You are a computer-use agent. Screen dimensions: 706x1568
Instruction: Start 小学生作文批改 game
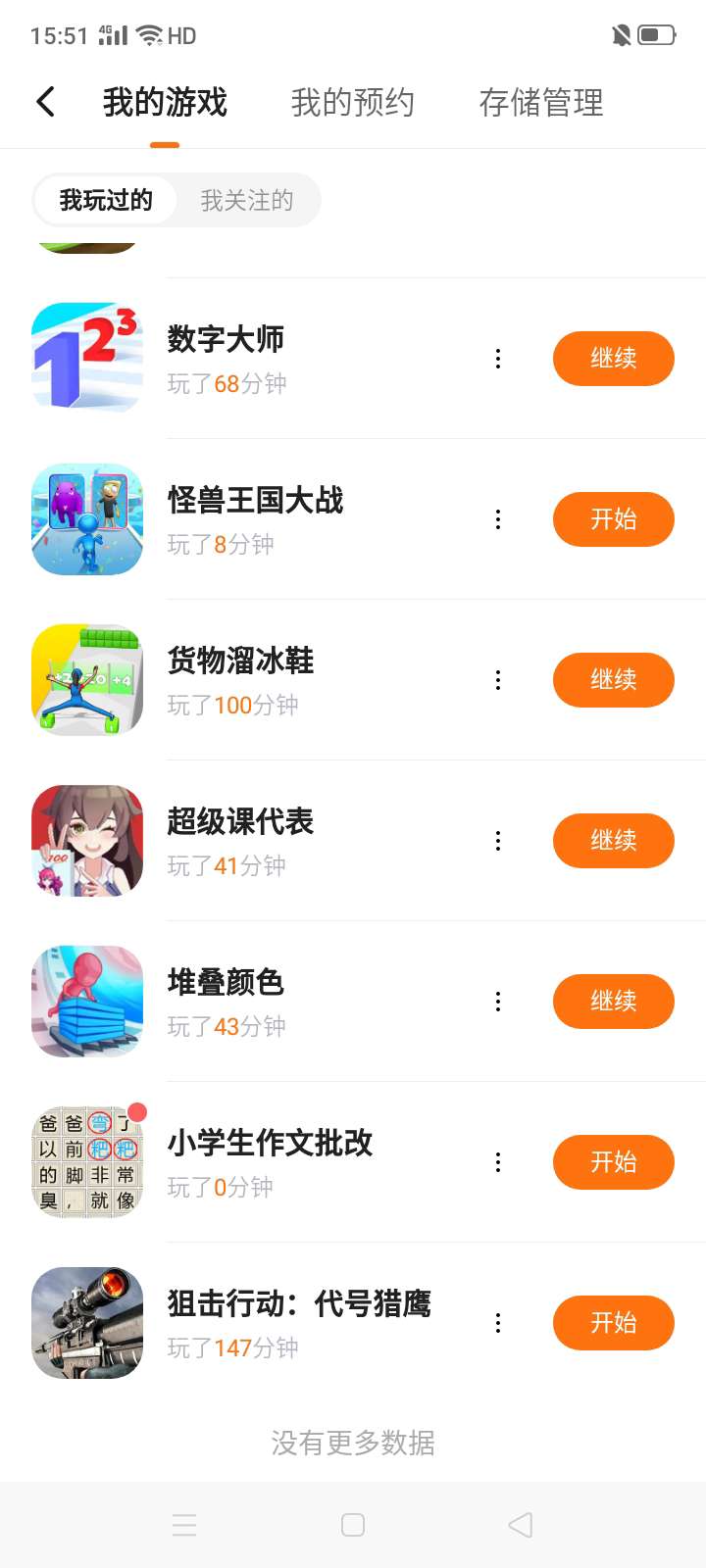pos(613,1162)
